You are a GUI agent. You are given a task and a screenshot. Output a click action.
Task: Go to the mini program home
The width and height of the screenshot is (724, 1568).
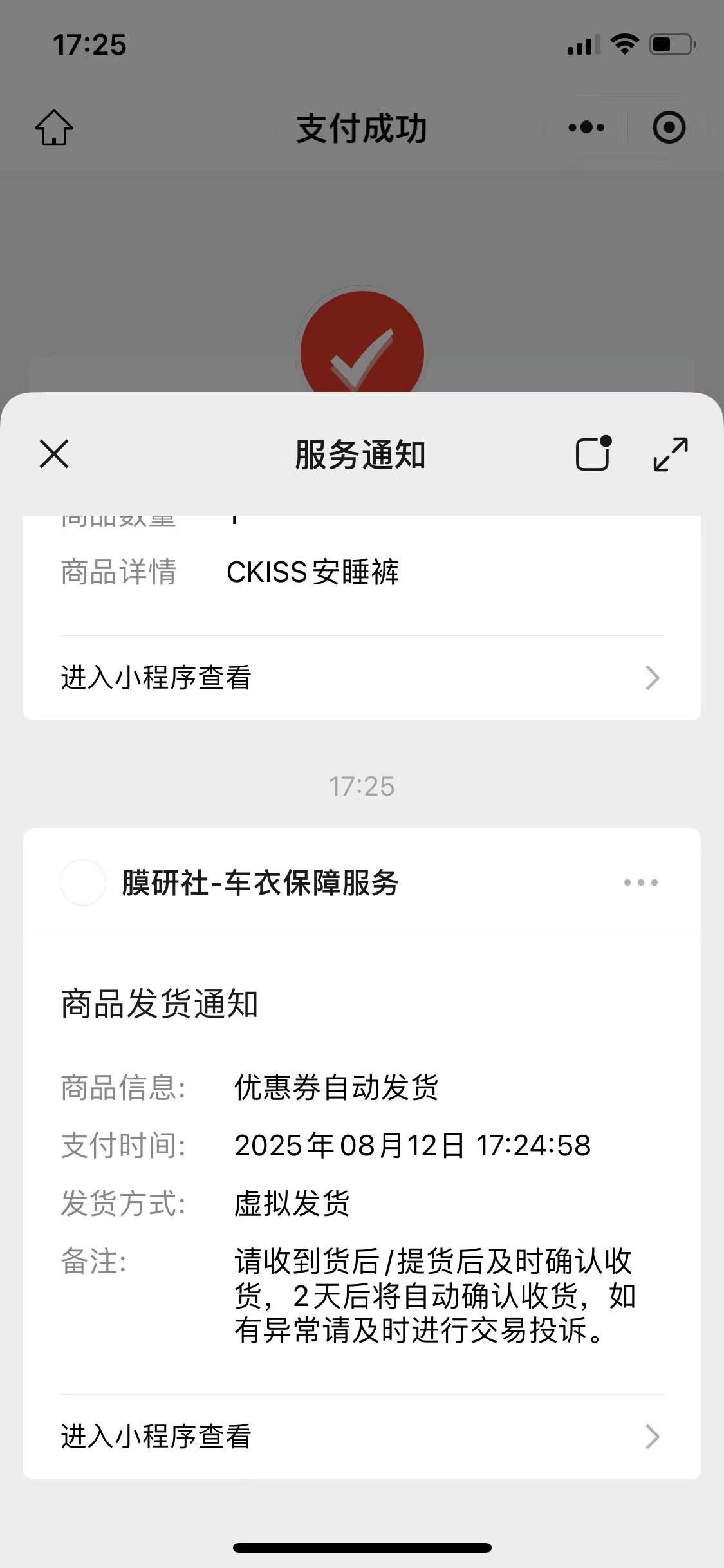pos(54,127)
